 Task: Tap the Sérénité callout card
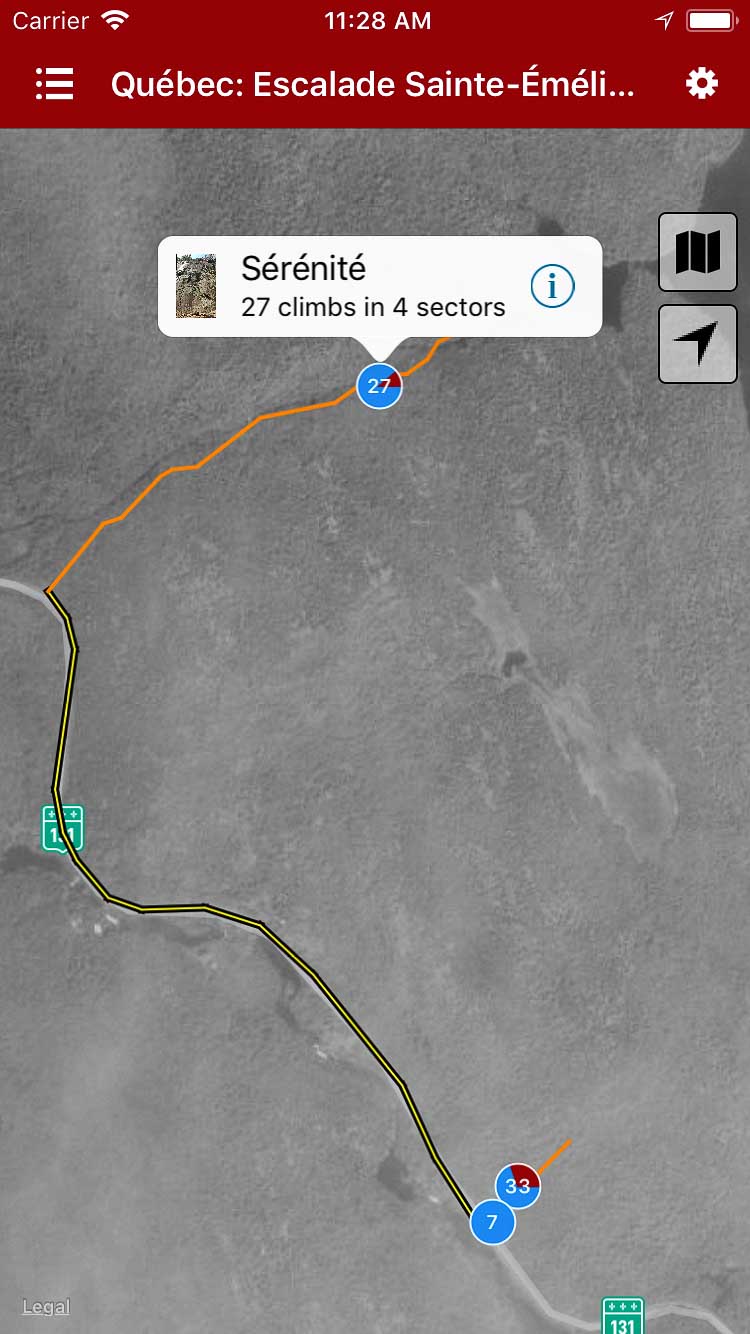pyautogui.click(x=370, y=287)
